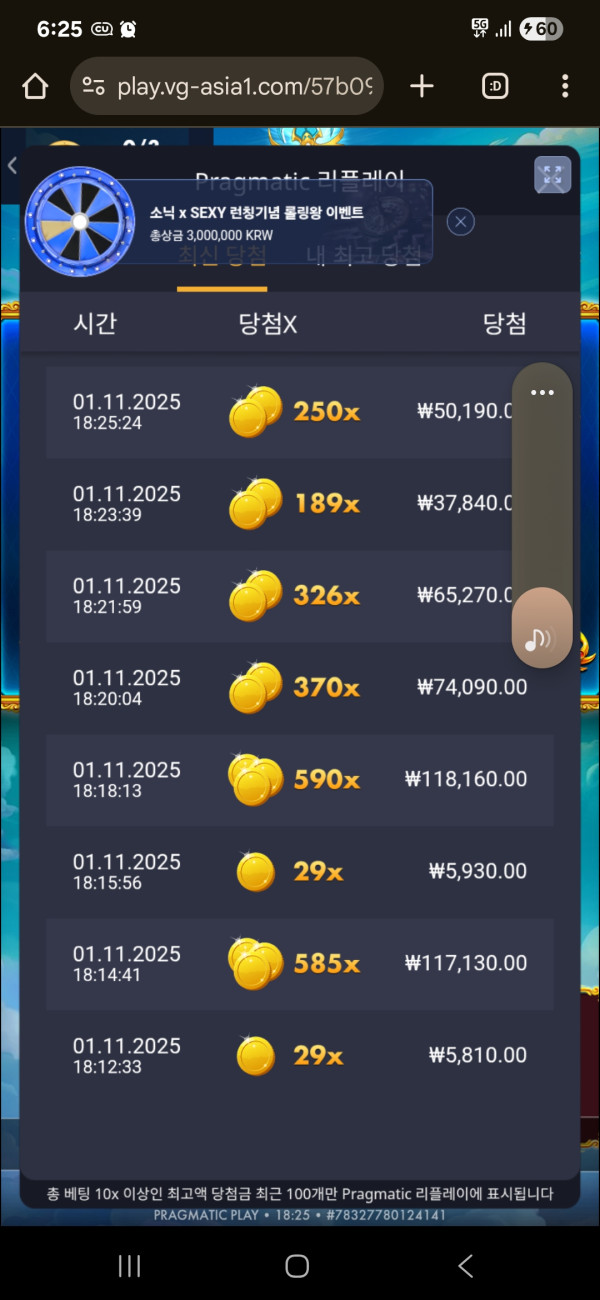Screen dimensions: 600x1300
Task: Open the 롤링왕 event banner
Action: [260, 222]
